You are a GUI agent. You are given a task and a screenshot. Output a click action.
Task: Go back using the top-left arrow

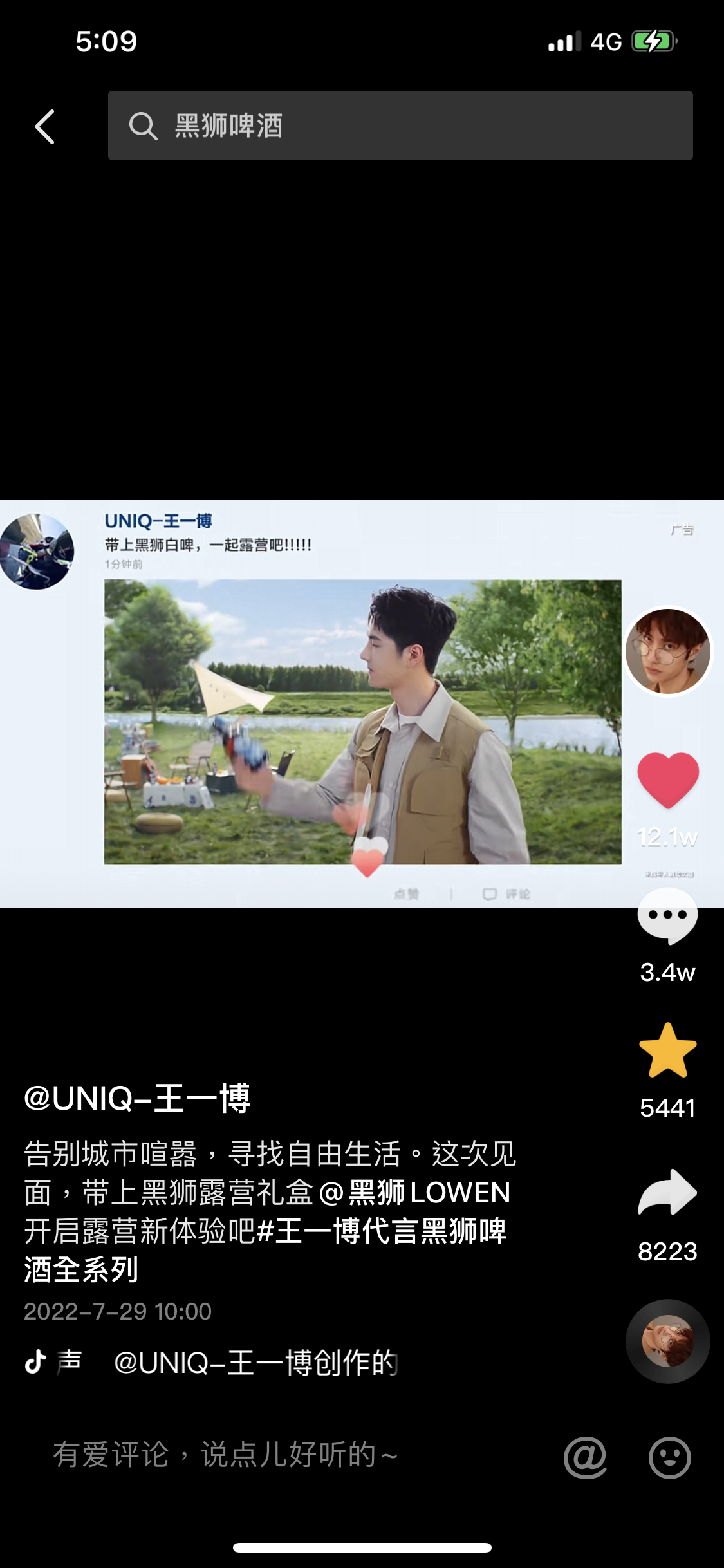(44, 126)
